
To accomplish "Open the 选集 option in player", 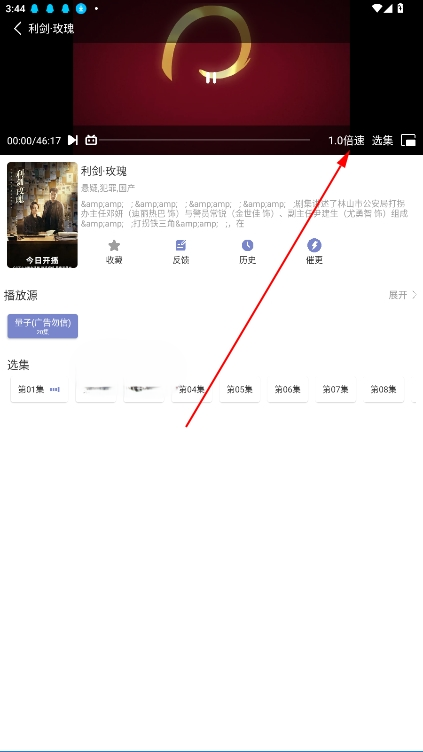I will tap(382, 141).
